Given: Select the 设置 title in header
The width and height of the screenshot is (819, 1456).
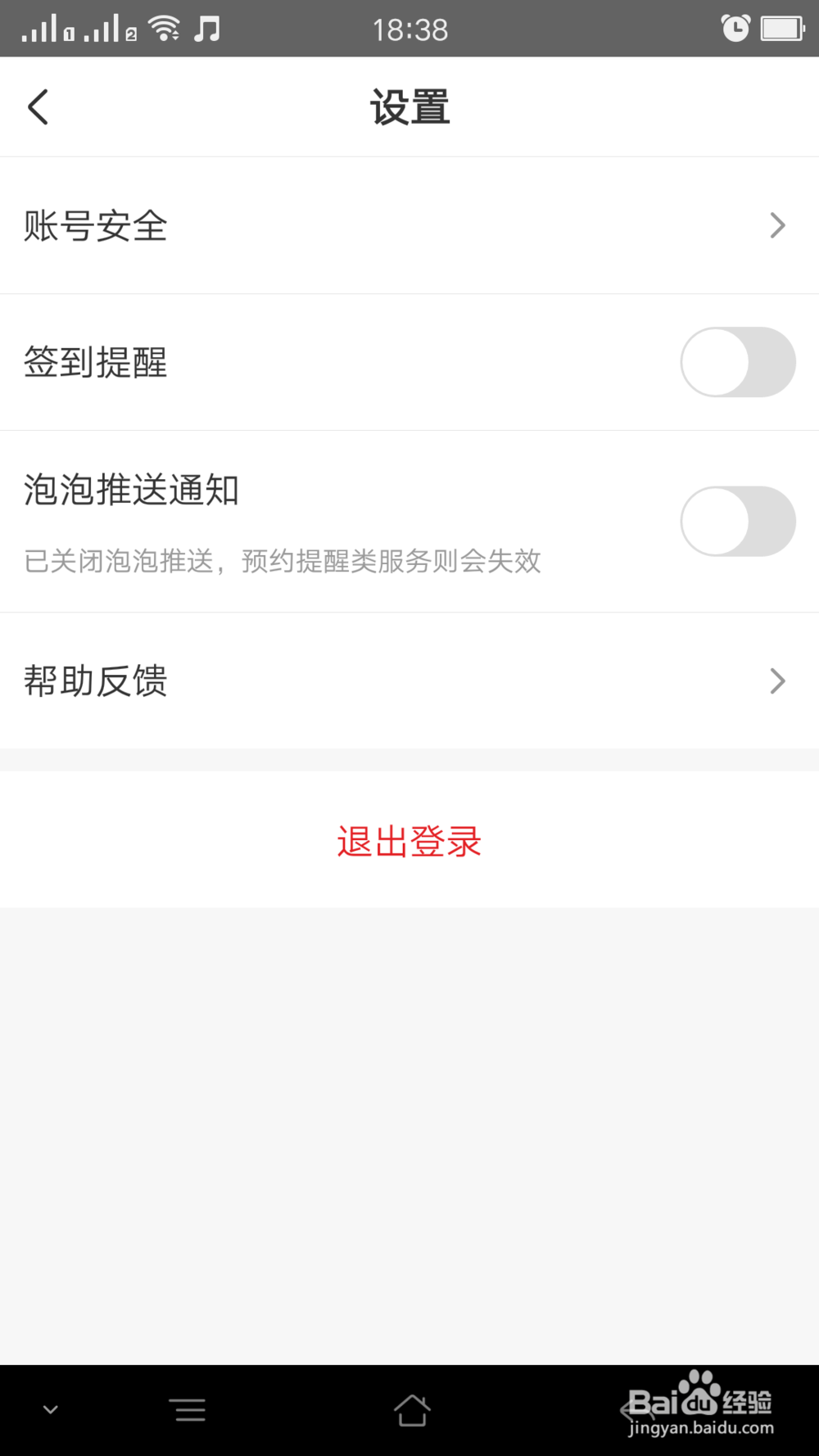Looking at the screenshot, I should (x=409, y=106).
